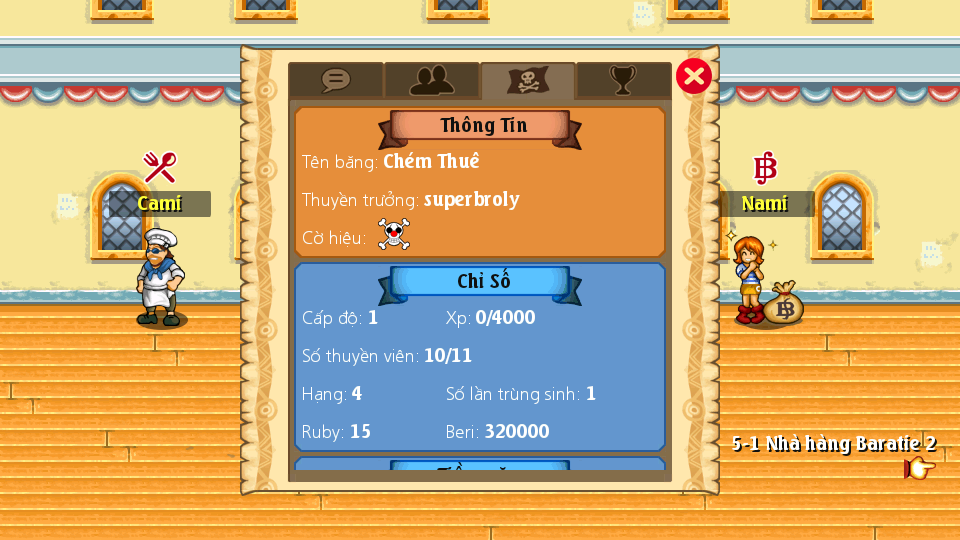Open the trophy ranking tab

click(623, 80)
